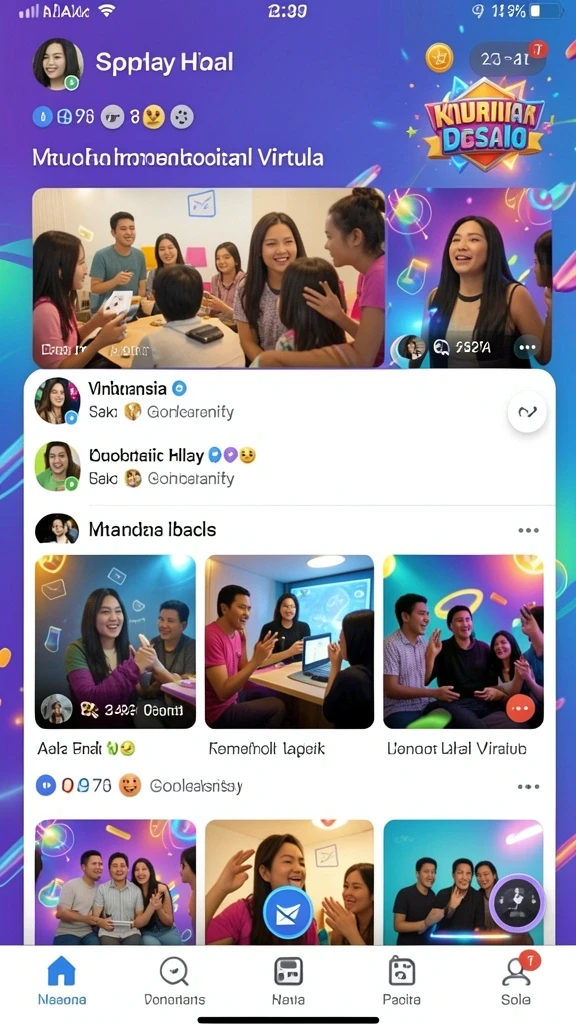
Task: Open the overflow dots on the singer tile
Action: click(x=527, y=348)
